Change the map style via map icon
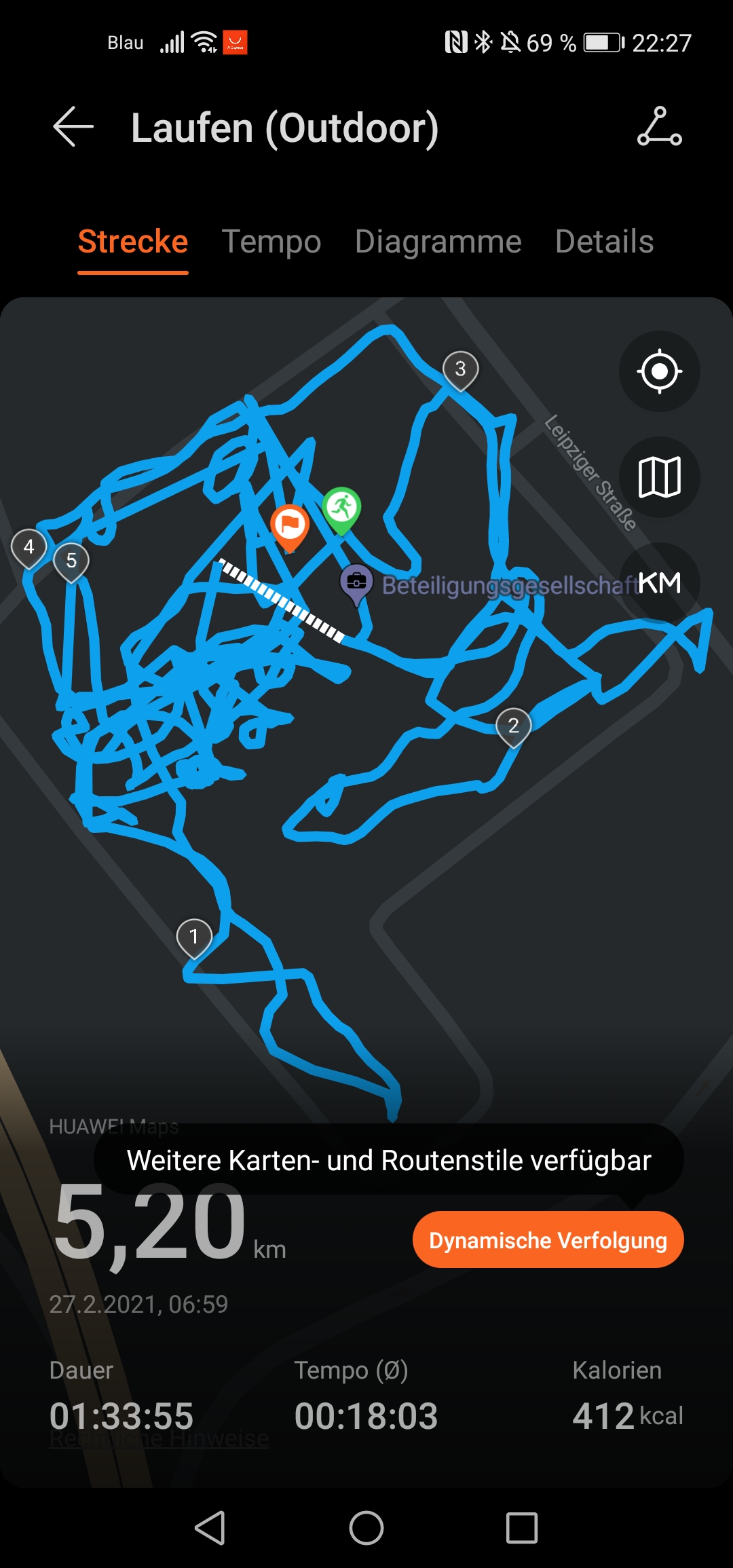 tap(659, 477)
